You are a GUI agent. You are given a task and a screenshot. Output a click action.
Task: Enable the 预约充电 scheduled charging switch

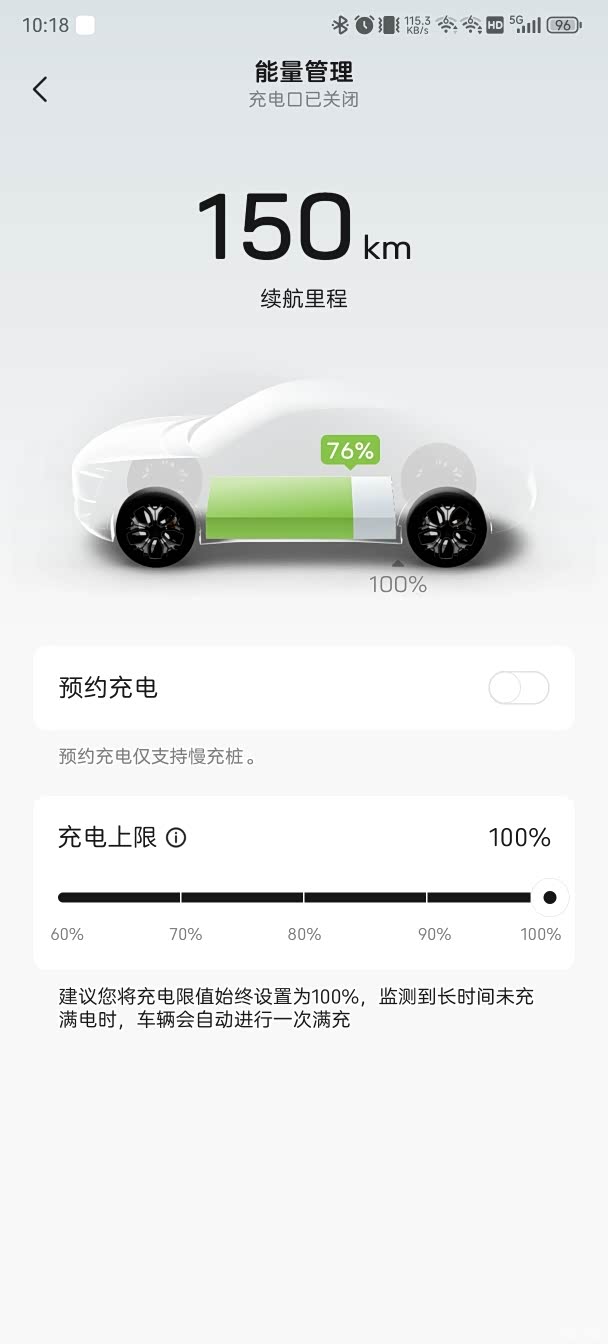pyautogui.click(x=519, y=688)
